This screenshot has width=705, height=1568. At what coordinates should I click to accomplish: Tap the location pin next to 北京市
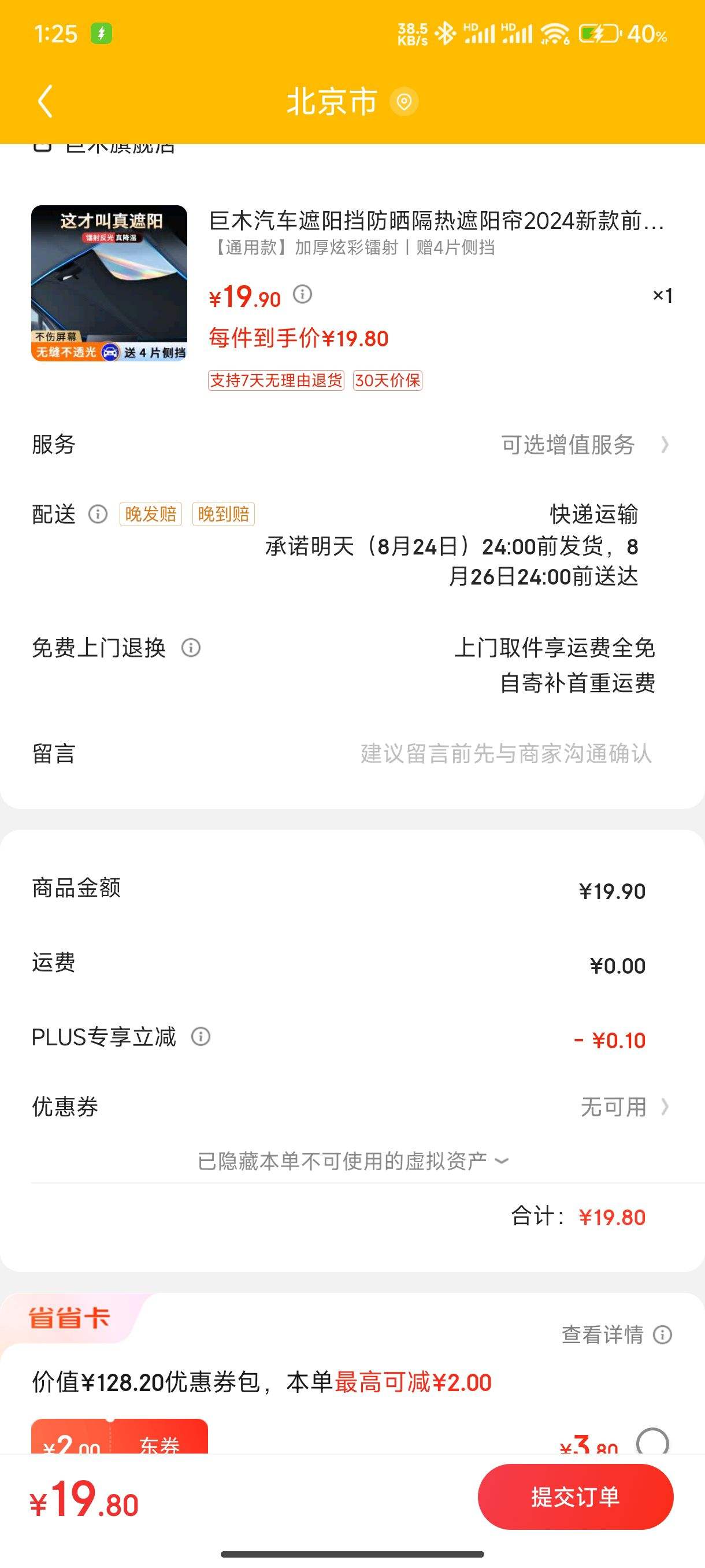tap(404, 102)
